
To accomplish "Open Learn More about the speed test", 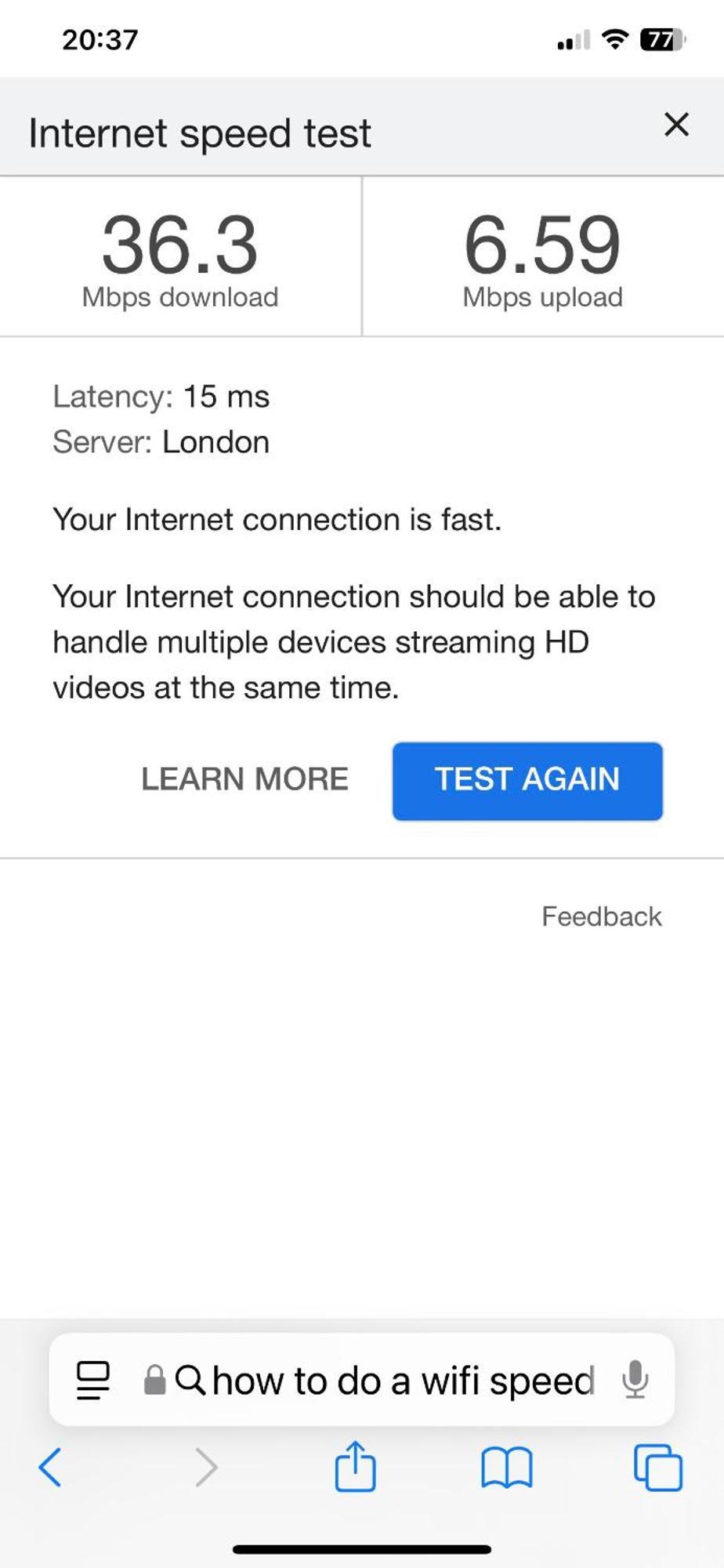I will click(244, 779).
